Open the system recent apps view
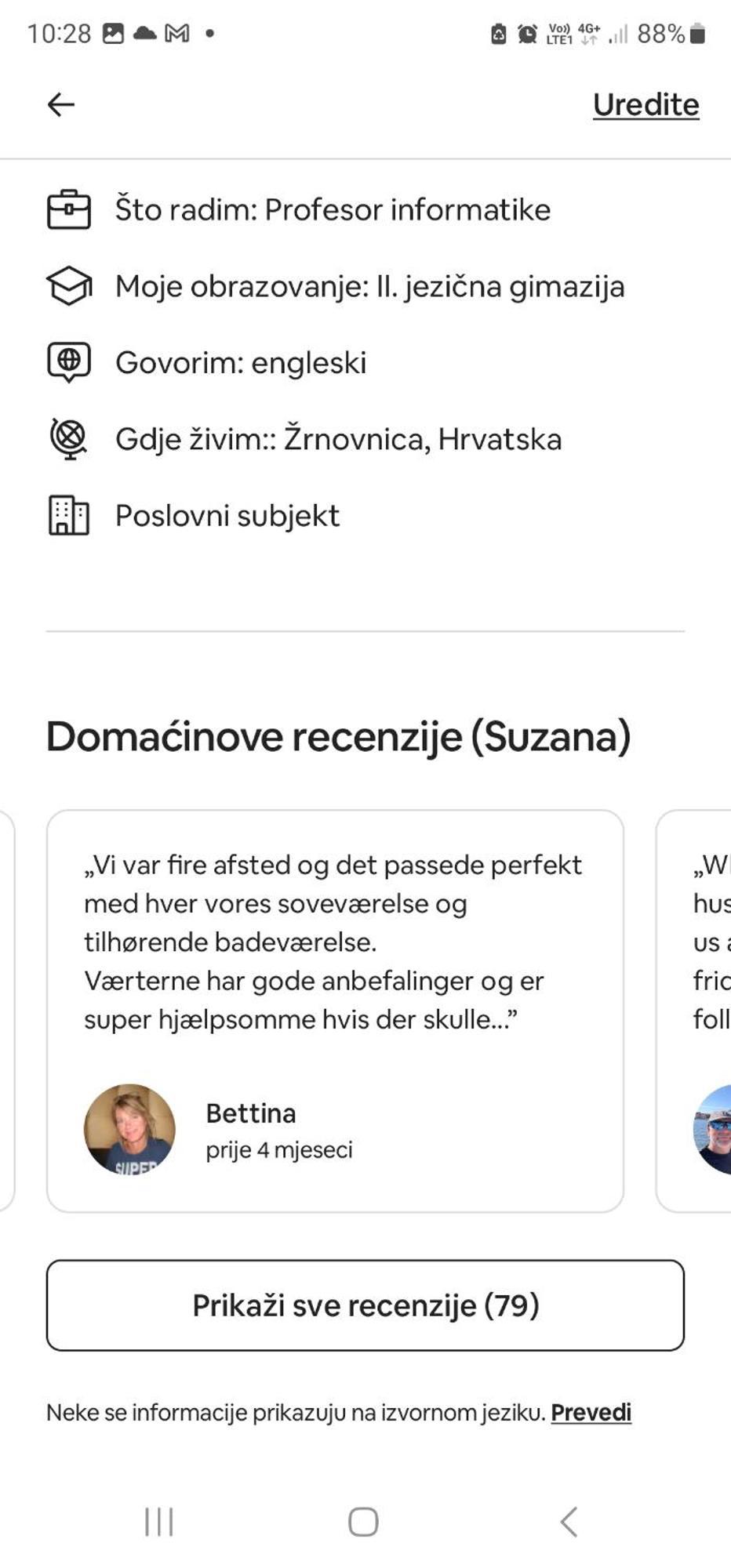The height and width of the screenshot is (1568, 731). coord(159,1522)
